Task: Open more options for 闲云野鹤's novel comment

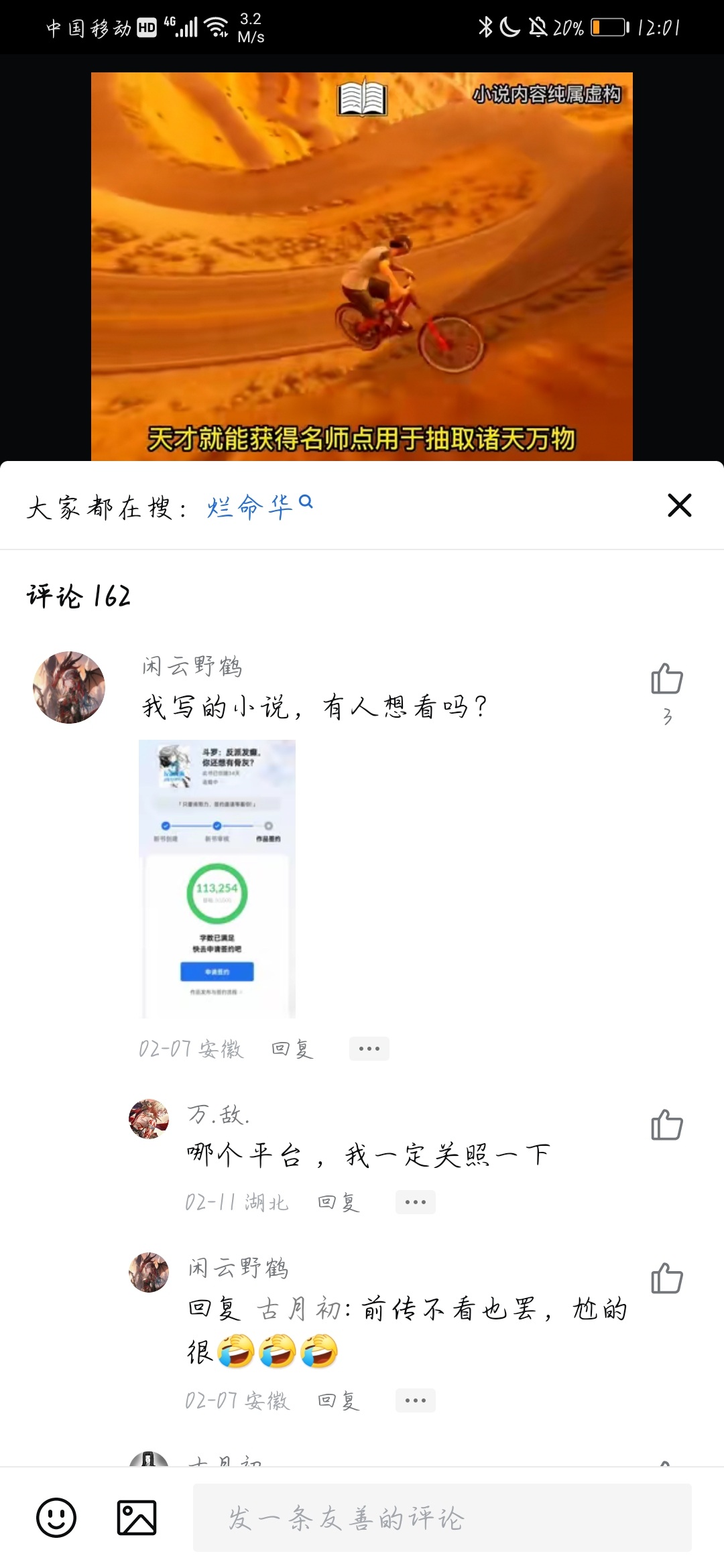Action: 369,1049
